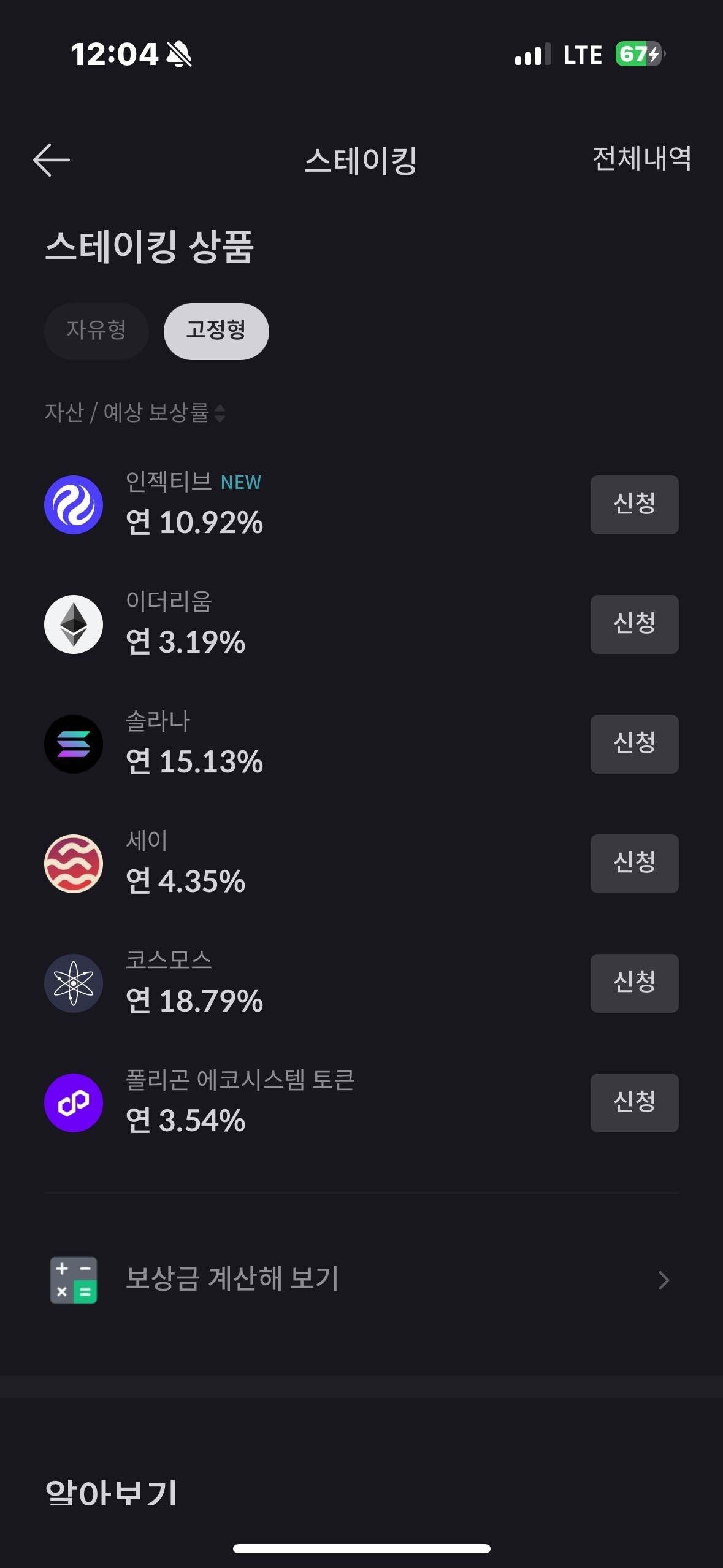Check the battery indicator showing 67
This screenshot has width=723, height=1568.
coord(638,54)
